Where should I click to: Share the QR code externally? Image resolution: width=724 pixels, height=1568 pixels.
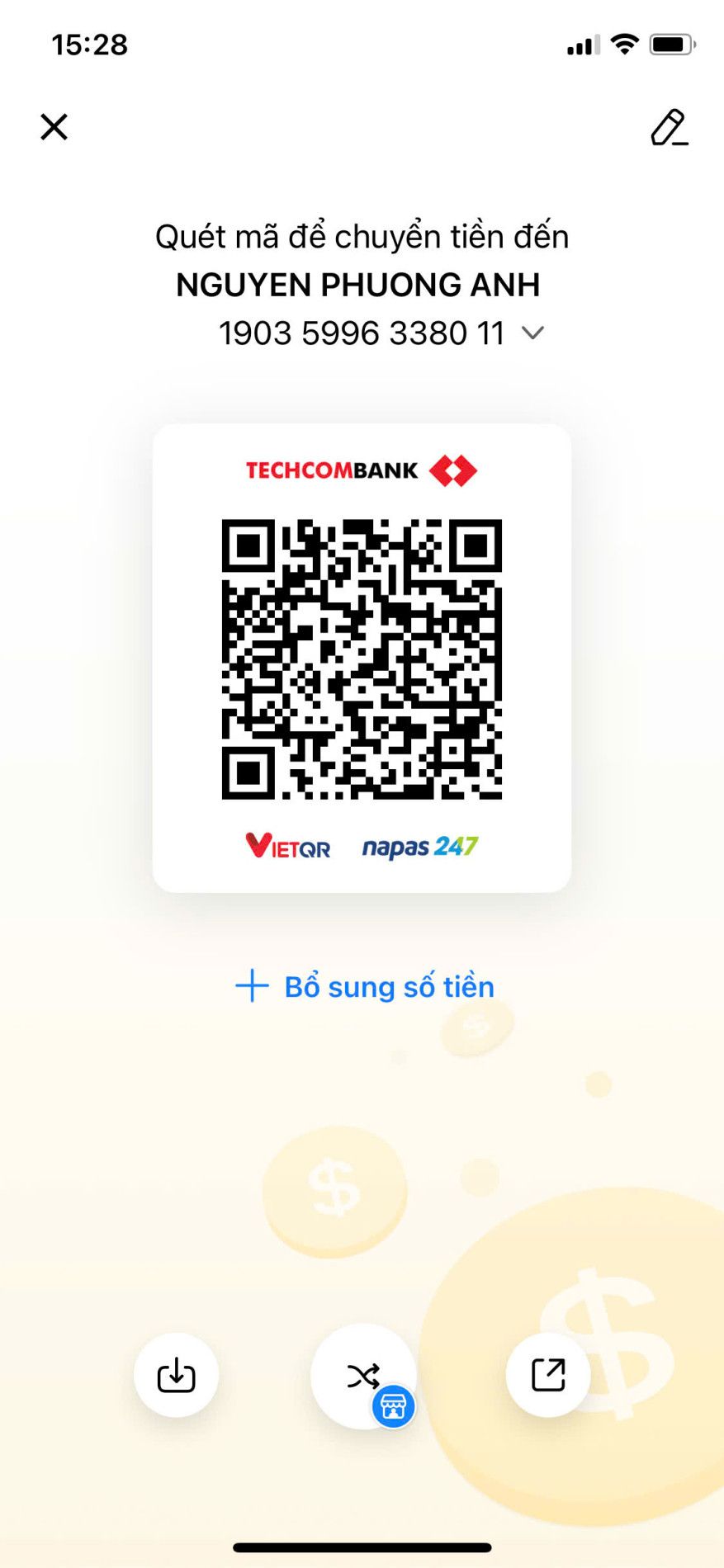tap(548, 1375)
